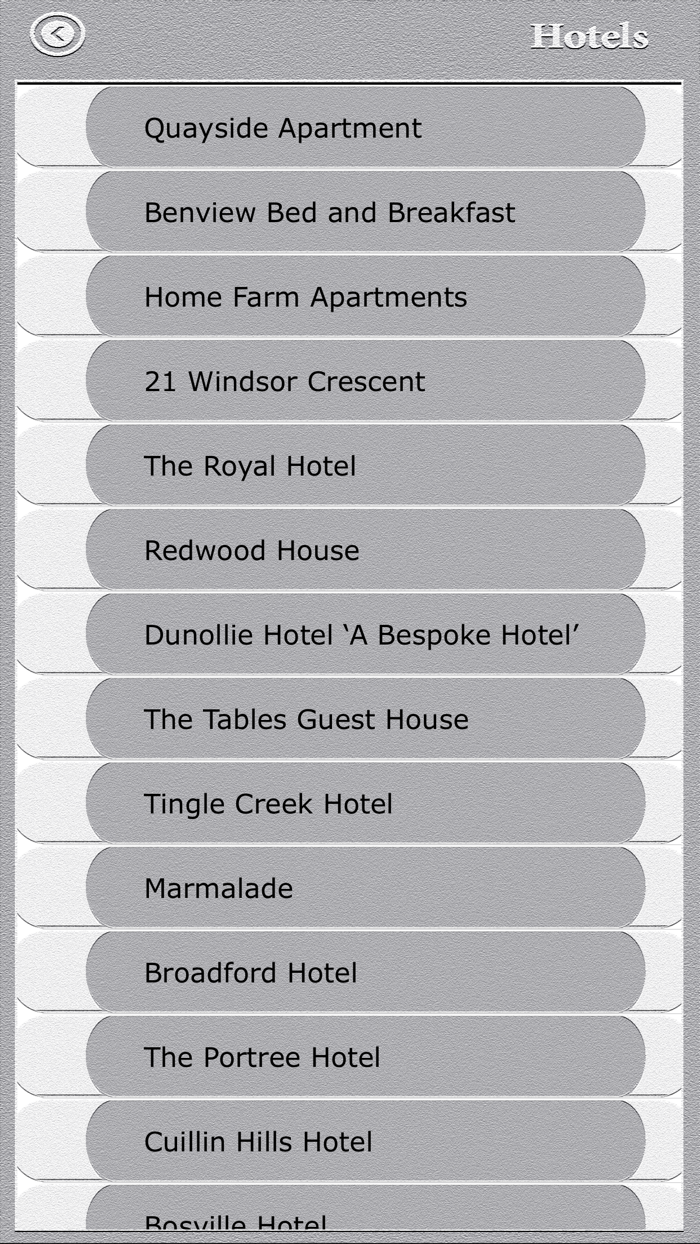Select Benview Bed and Breakfast

(x=365, y=212)
